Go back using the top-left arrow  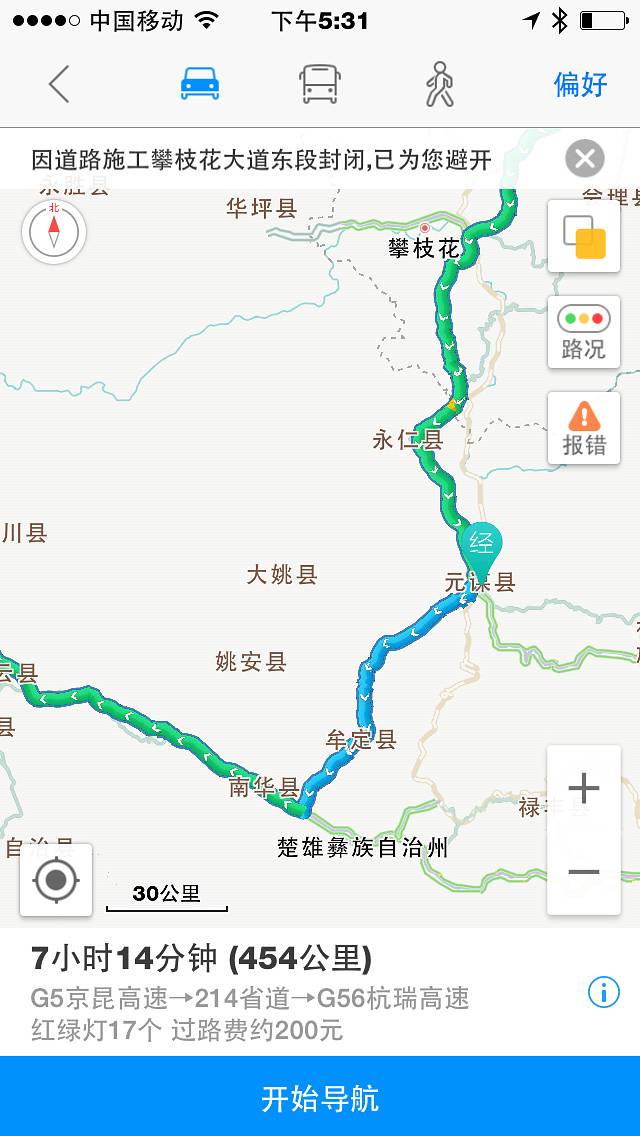coord(59,84)
